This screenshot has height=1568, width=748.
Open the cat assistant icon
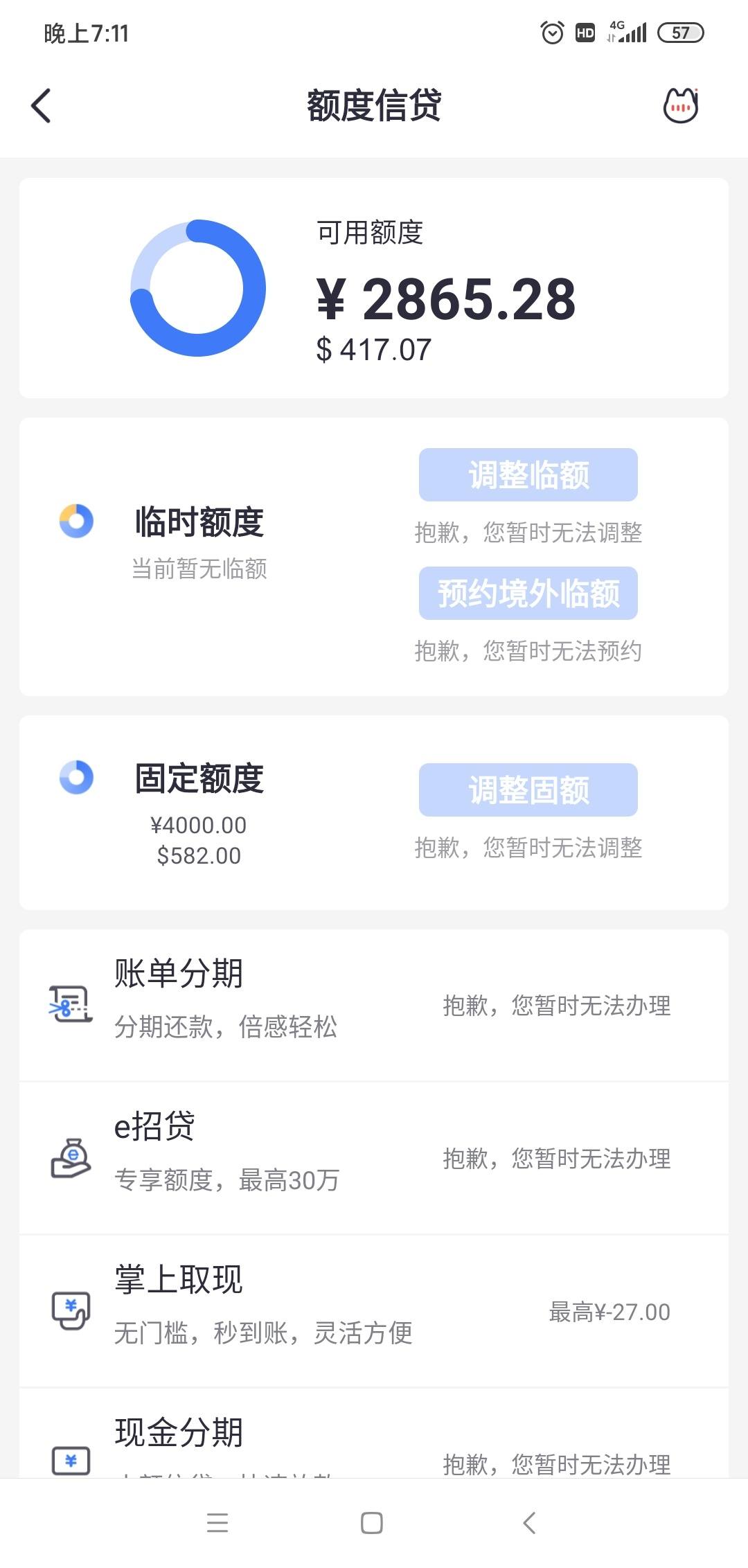[681, 106]
